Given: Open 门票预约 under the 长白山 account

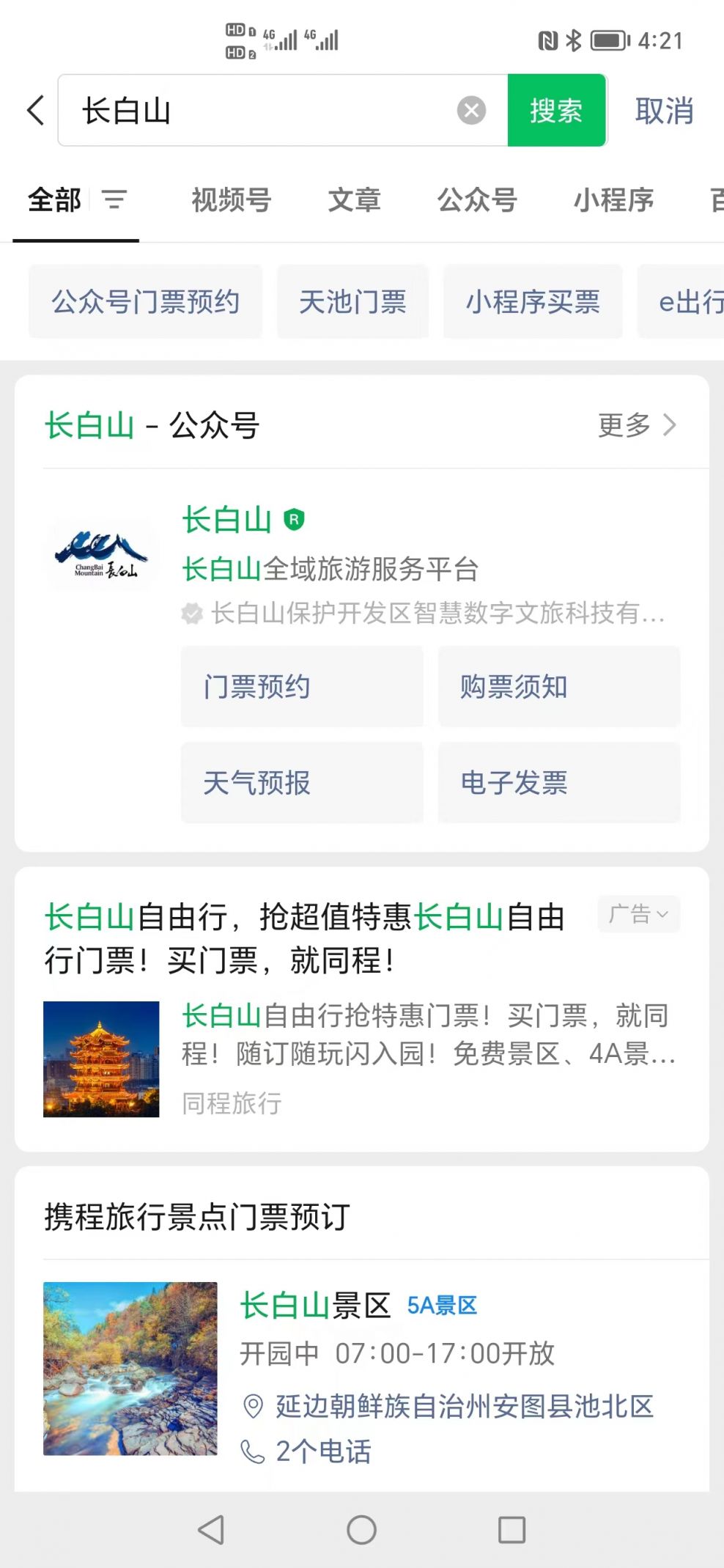Looking at the screenshot, I should click(302, 687).
